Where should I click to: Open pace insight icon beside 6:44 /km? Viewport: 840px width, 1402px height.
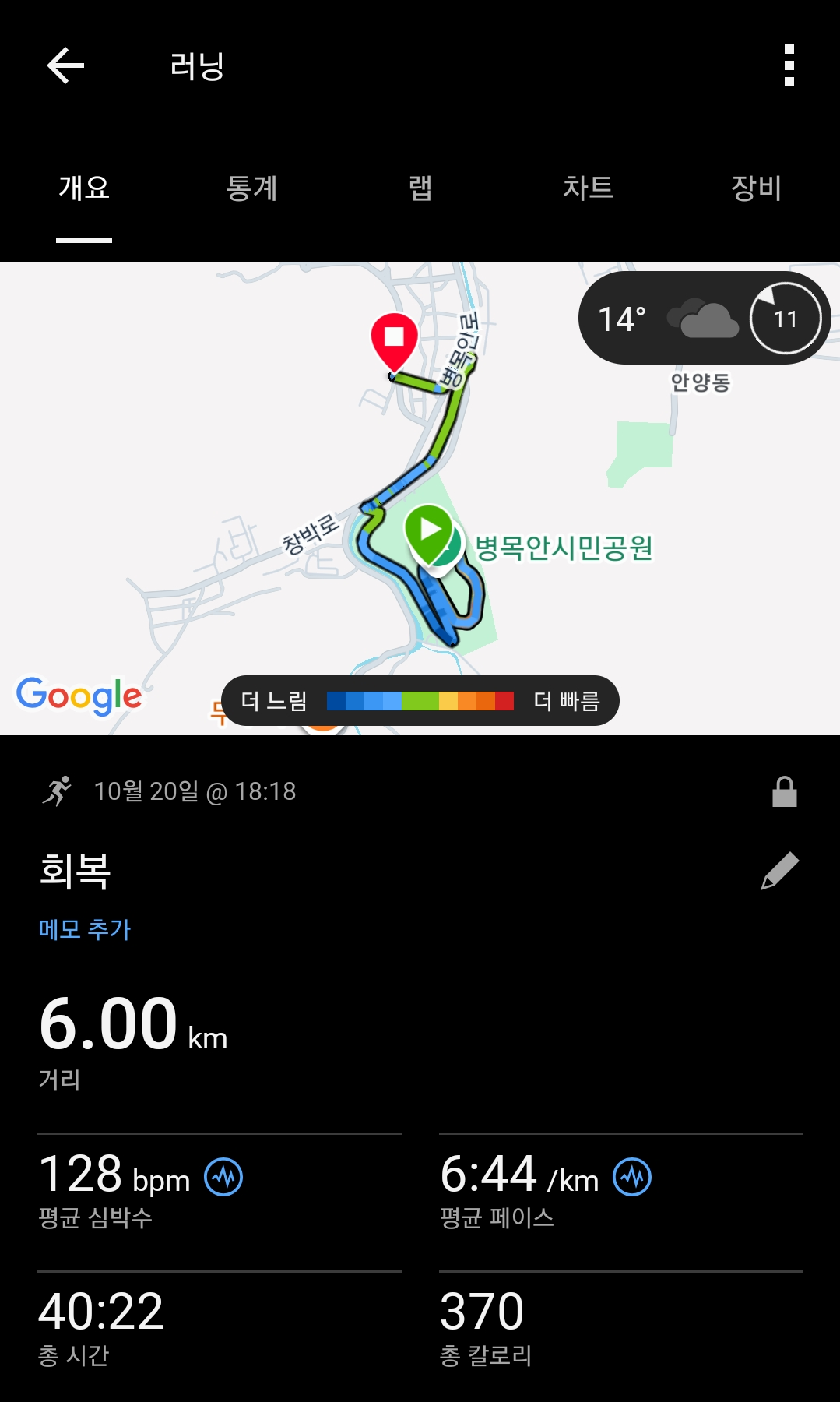pyautogui.click(x=632, y=1177)
